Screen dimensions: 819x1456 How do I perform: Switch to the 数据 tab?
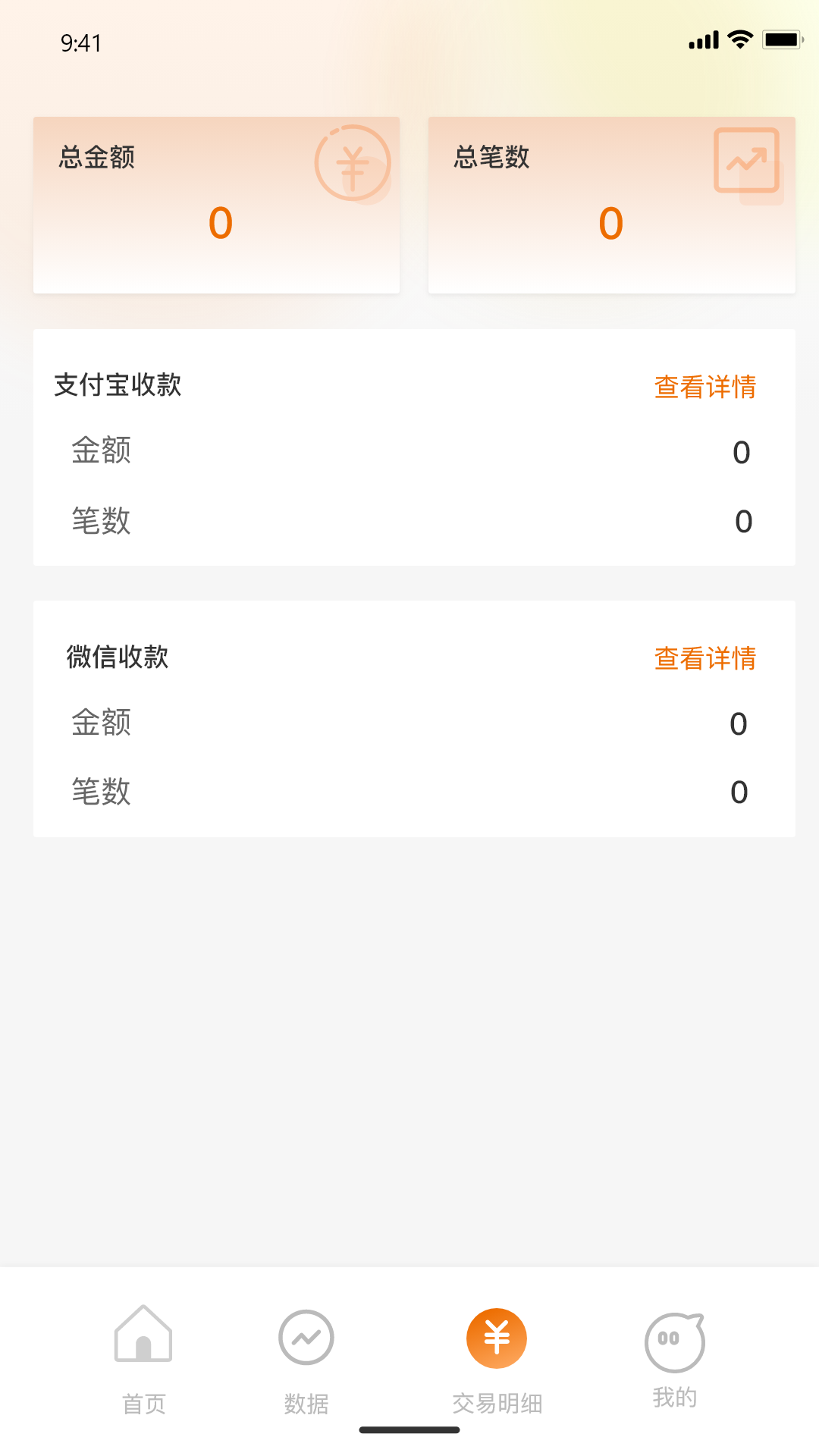coord(306,1404)
